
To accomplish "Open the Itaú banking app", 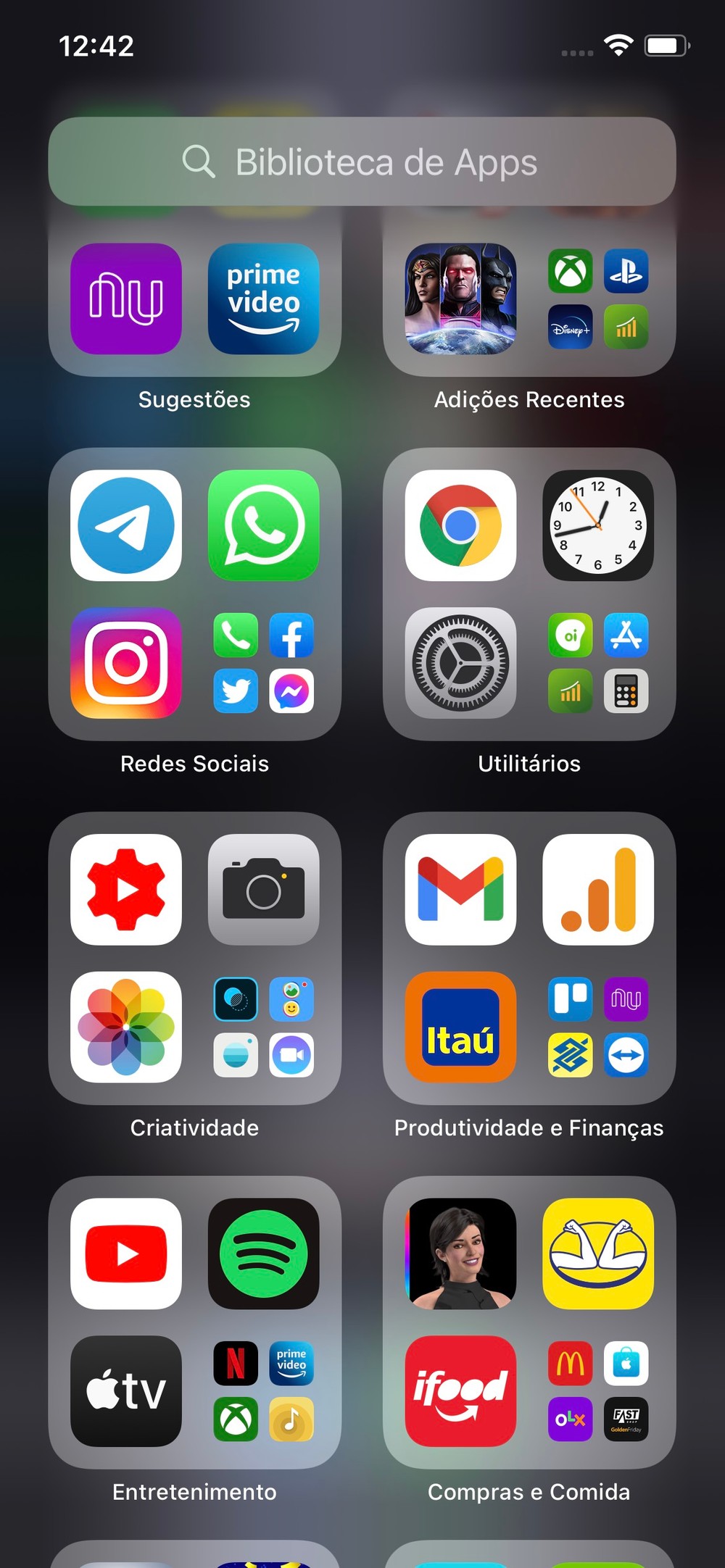I will tap(460, 1027).
